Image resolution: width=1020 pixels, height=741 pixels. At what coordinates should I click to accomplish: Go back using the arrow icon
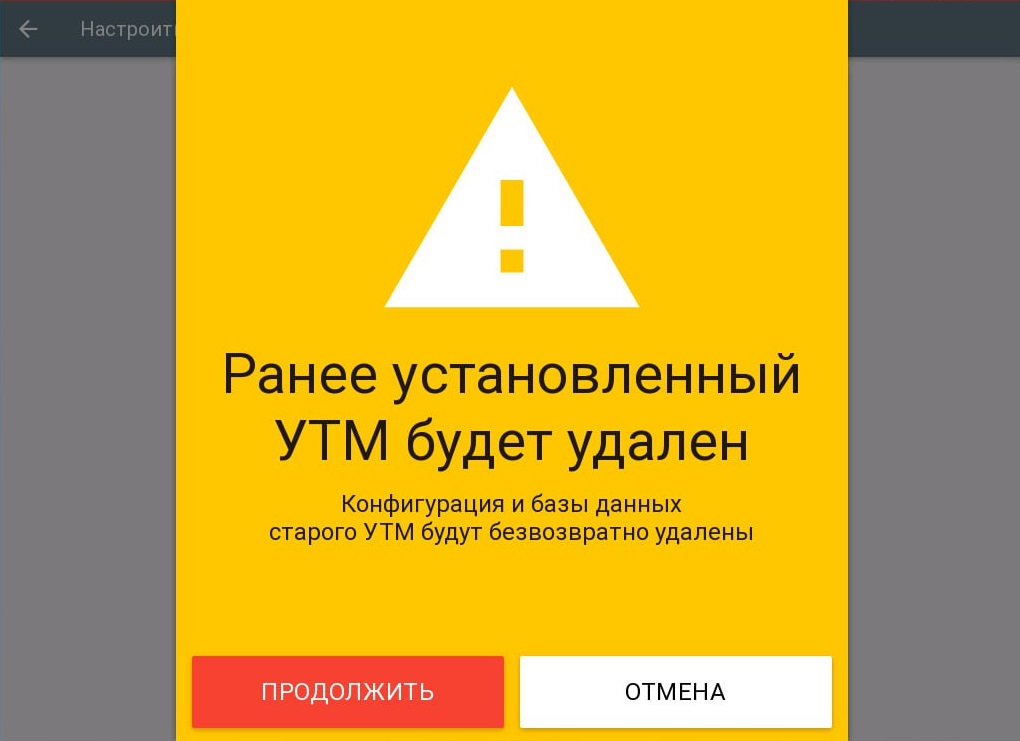click(28, 29)
